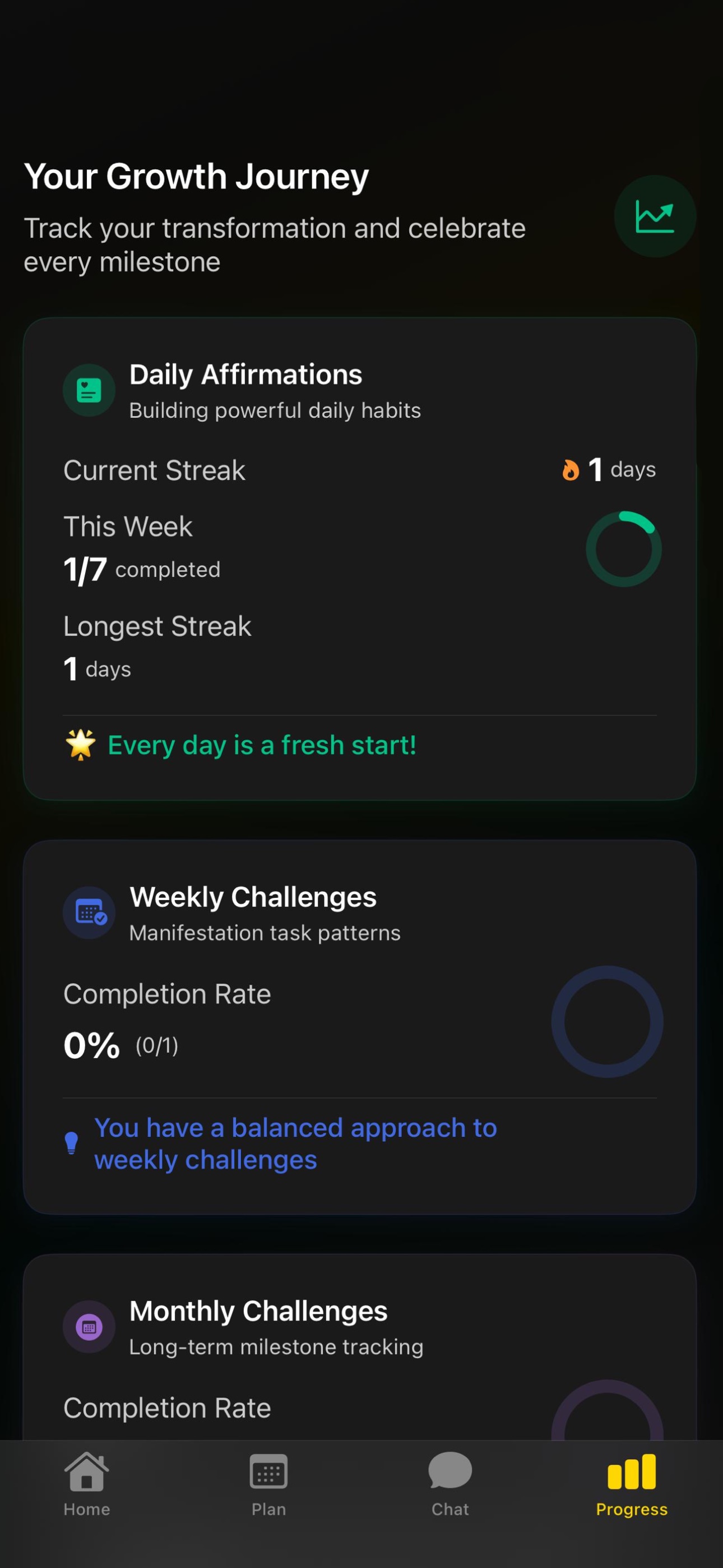Go to the Home tab

coord(86,1484)
